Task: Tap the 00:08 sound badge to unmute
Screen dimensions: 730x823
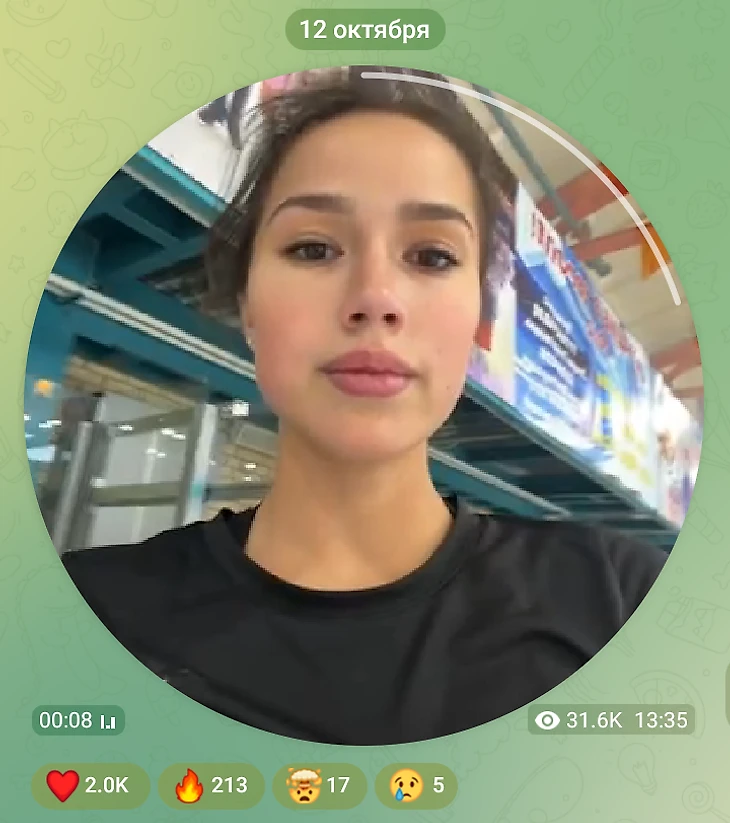Action: tap(78, 720)
